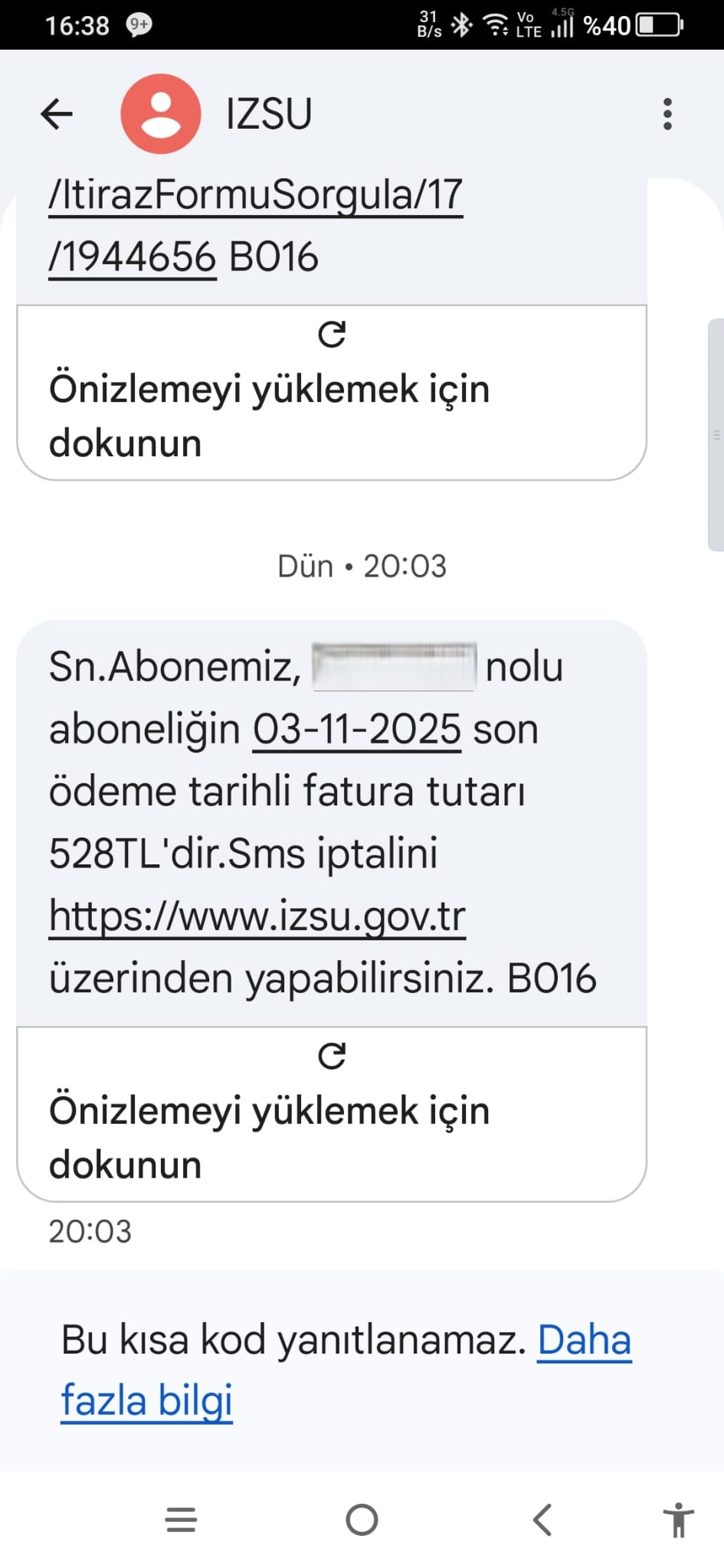Go back from the IZSU conversation
The height and width of the screenshot is (1568, 724).
pos(57,114)
